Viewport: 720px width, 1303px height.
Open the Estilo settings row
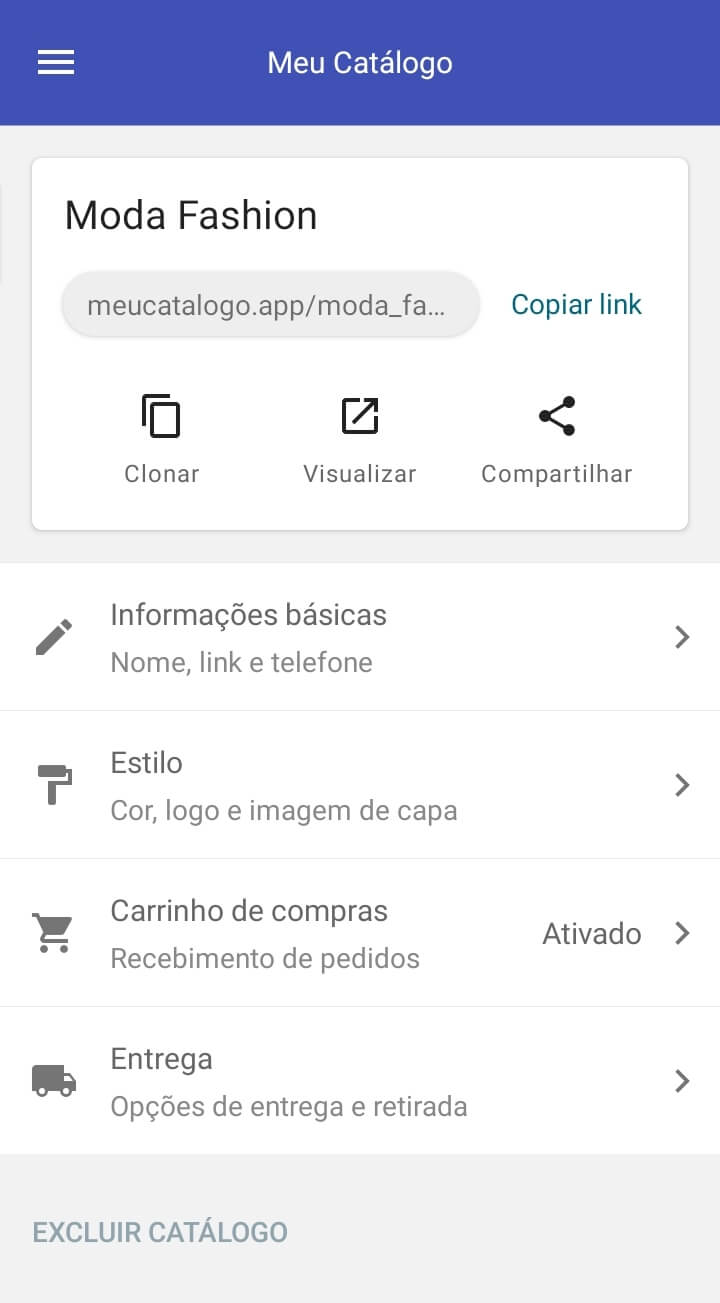(x=360, y=785)
